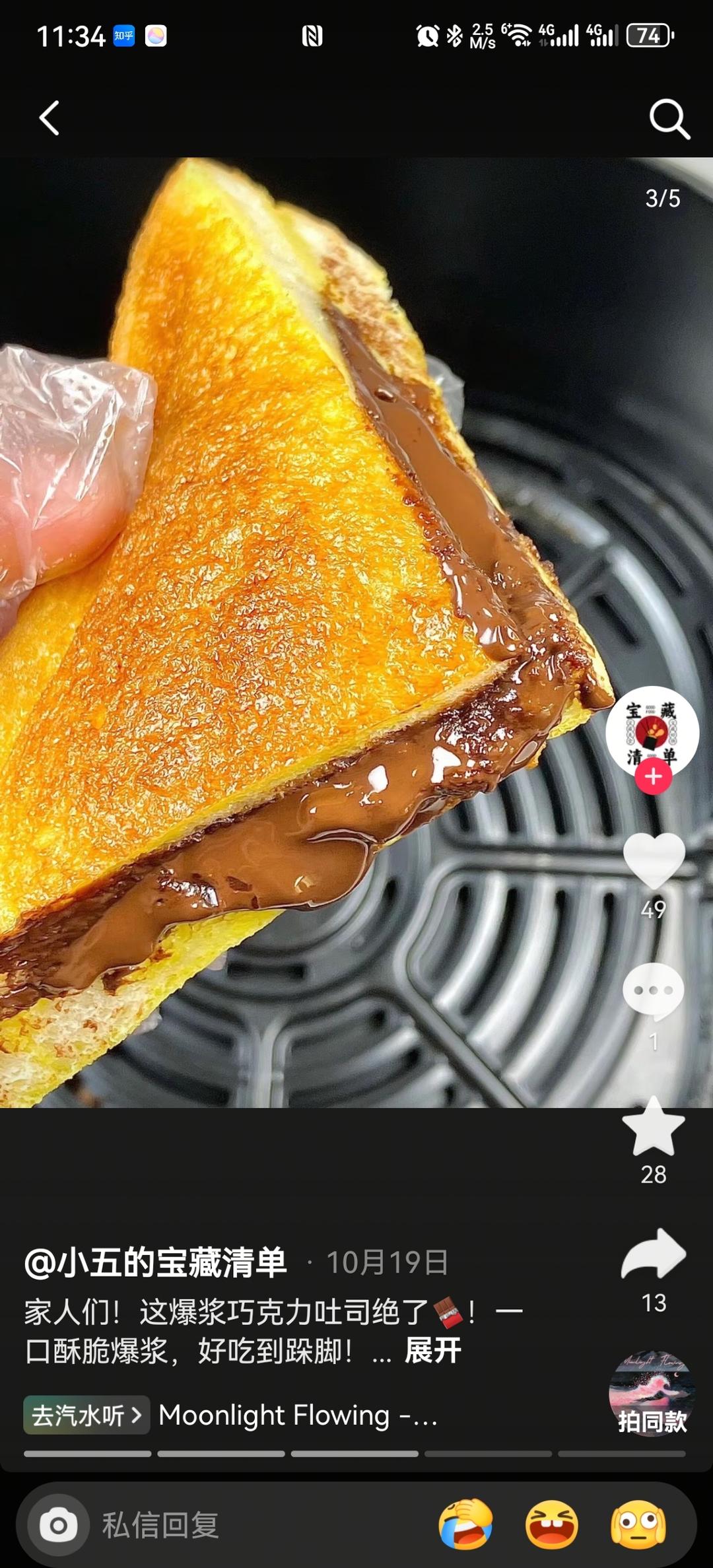This screenshot has height=1568, width=713.
Task: Expand the caption with 展开
Action: click(432, 1351)
